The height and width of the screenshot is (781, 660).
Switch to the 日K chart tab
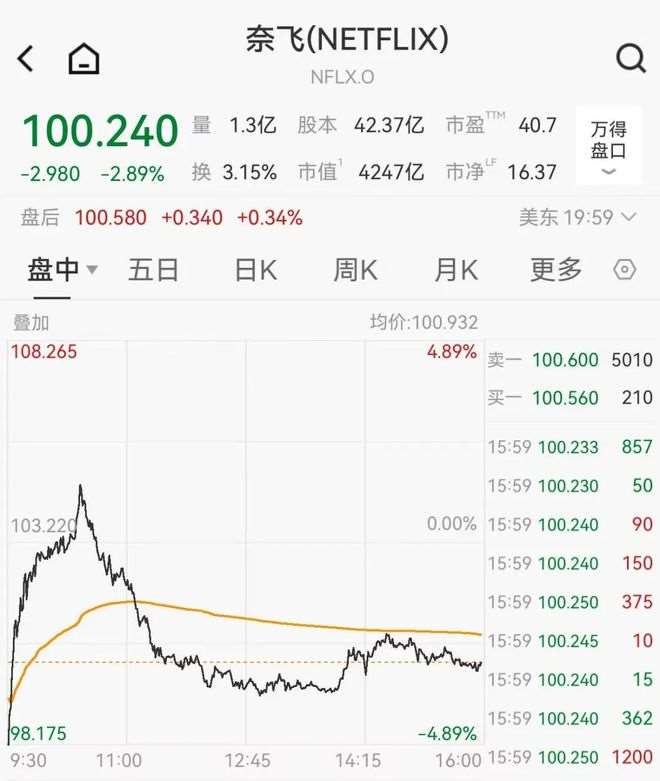pos(255,269)
